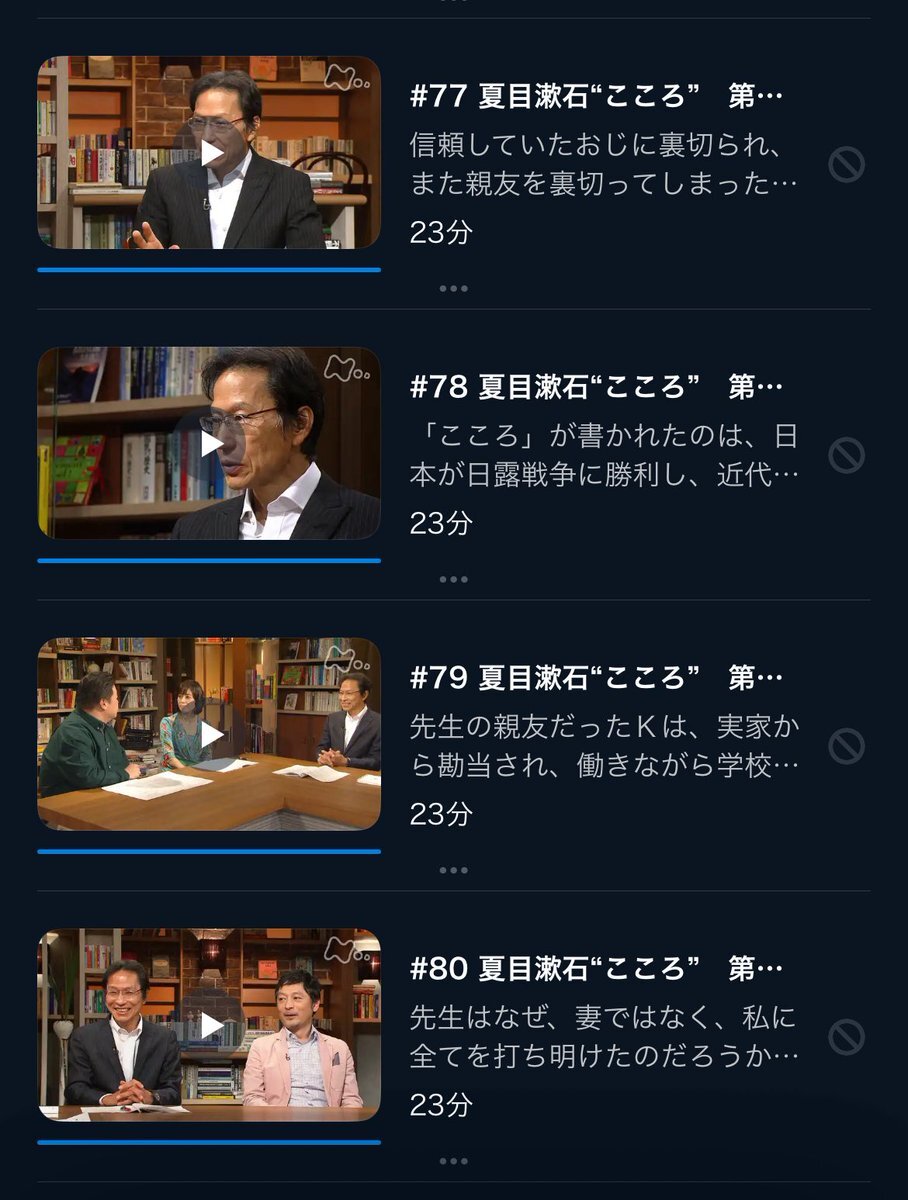Tap the unavailable-download icon for episode #77
Image resolution: width=908 pixels, height=1200 pixels.
point(847,164)
